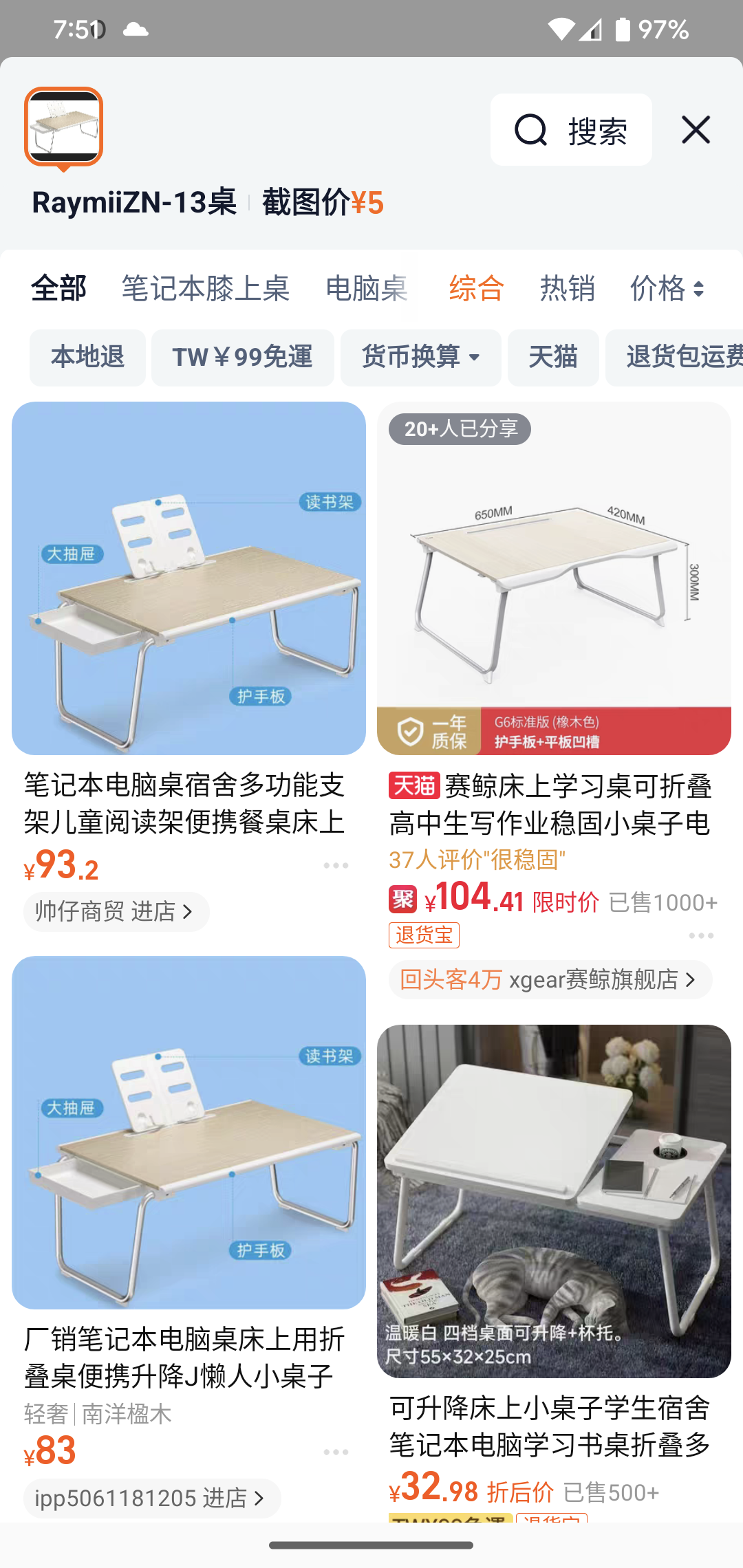Open more options for ¥83 desk
This screenshot has height=1568, width=743.
(x=336, y=1452)
